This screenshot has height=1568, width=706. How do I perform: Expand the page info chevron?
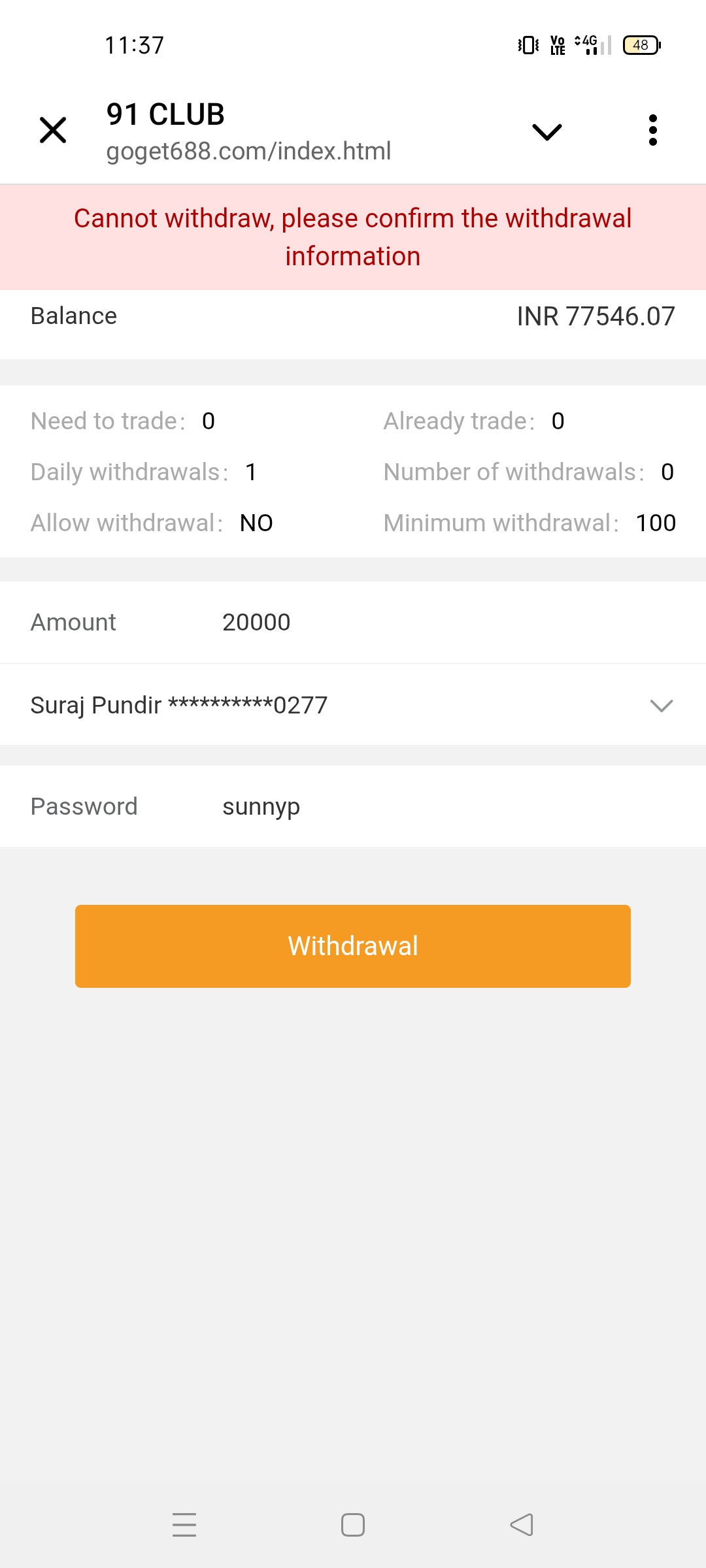[x=546, y=131]
